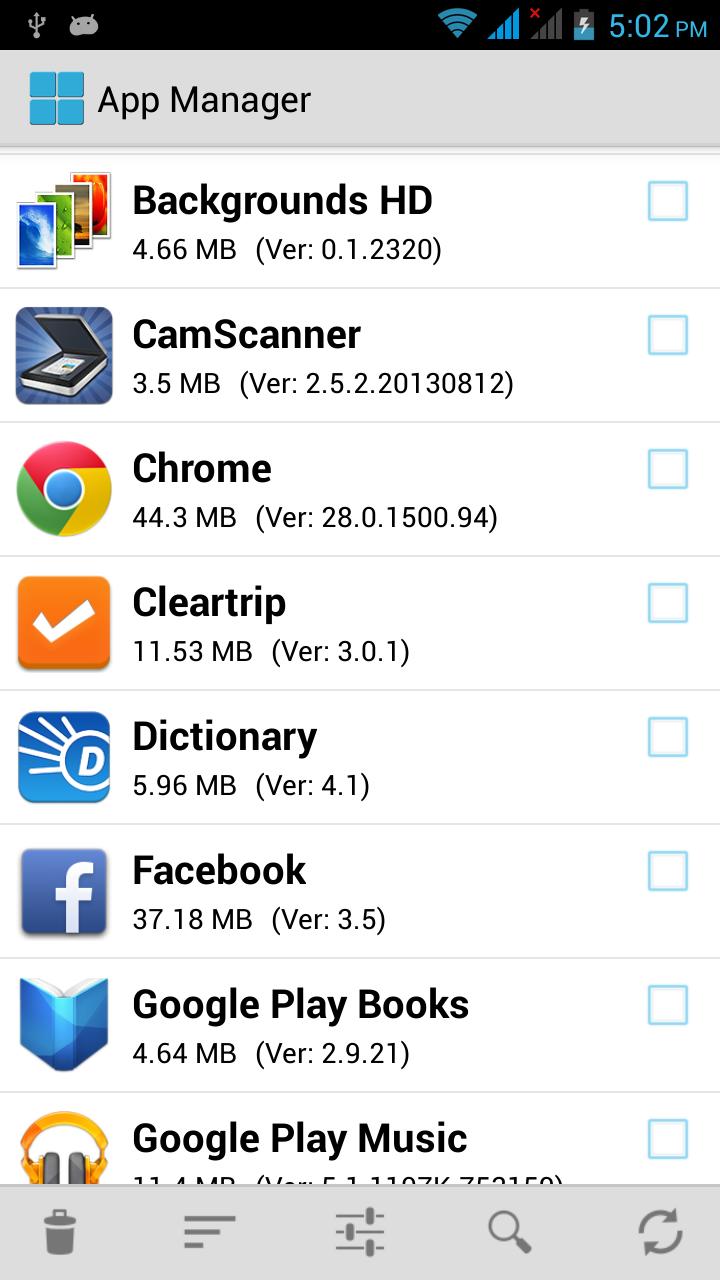720x1280 pixels.
Task: Tap the Google Play Books icon
Action: point(63,1025)
